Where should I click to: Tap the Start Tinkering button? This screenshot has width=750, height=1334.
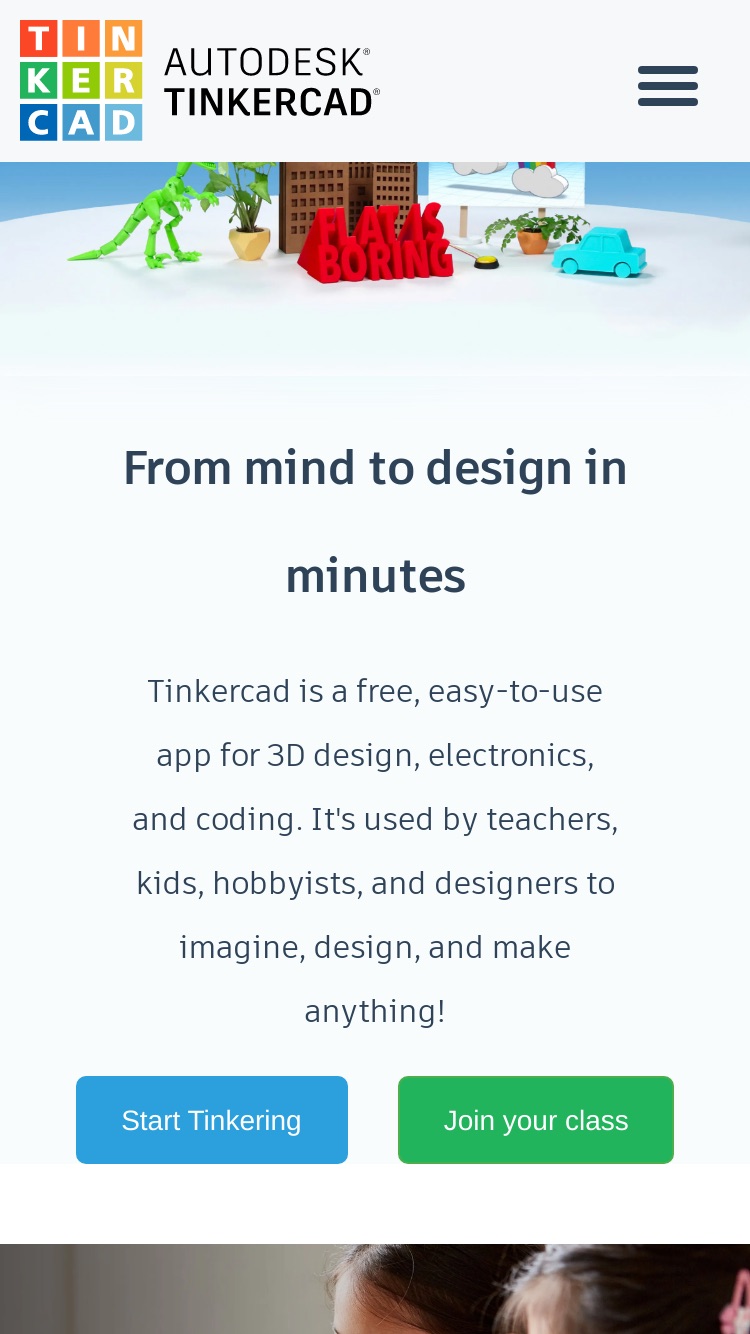(x=212, y=1120)
